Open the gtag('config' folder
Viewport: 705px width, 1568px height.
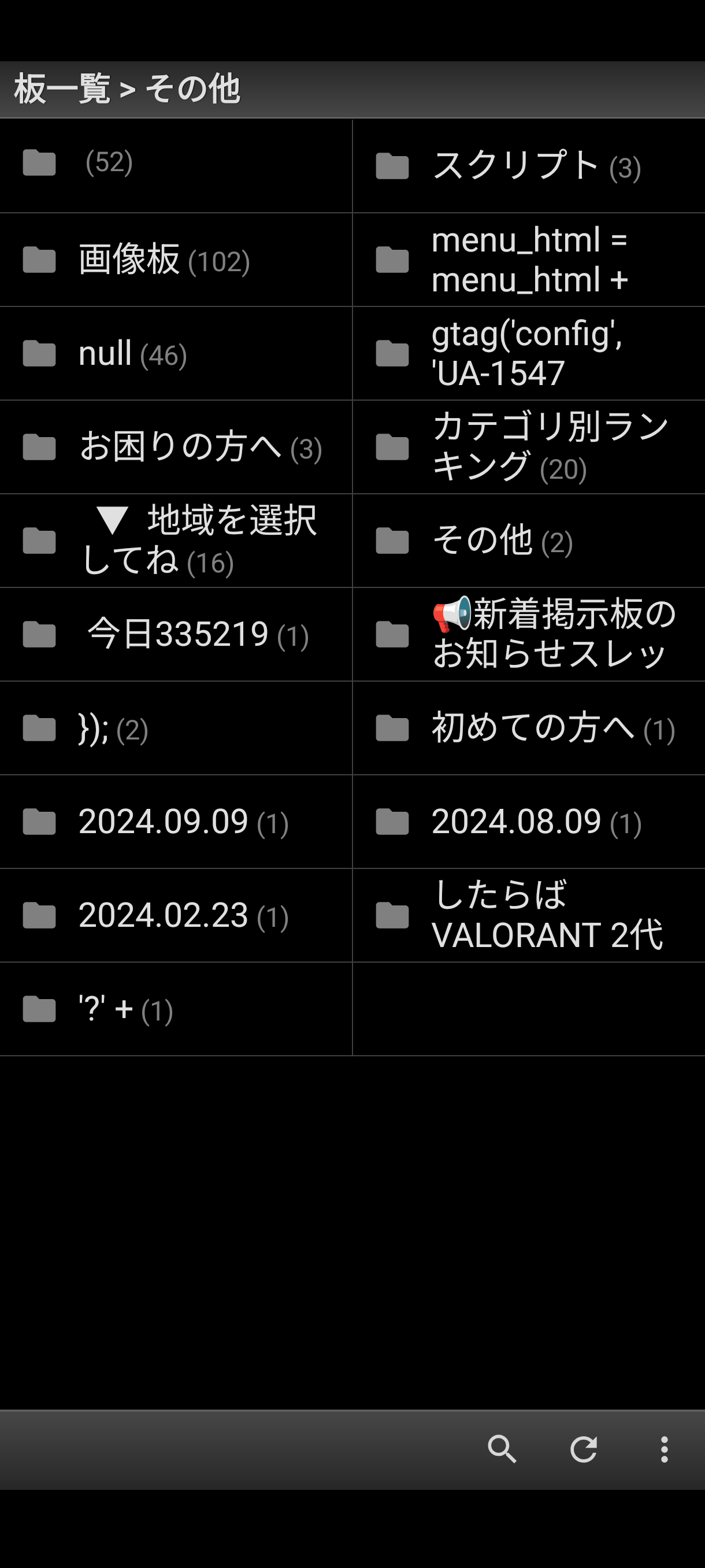pyautogui.click(x=529, y=354)
